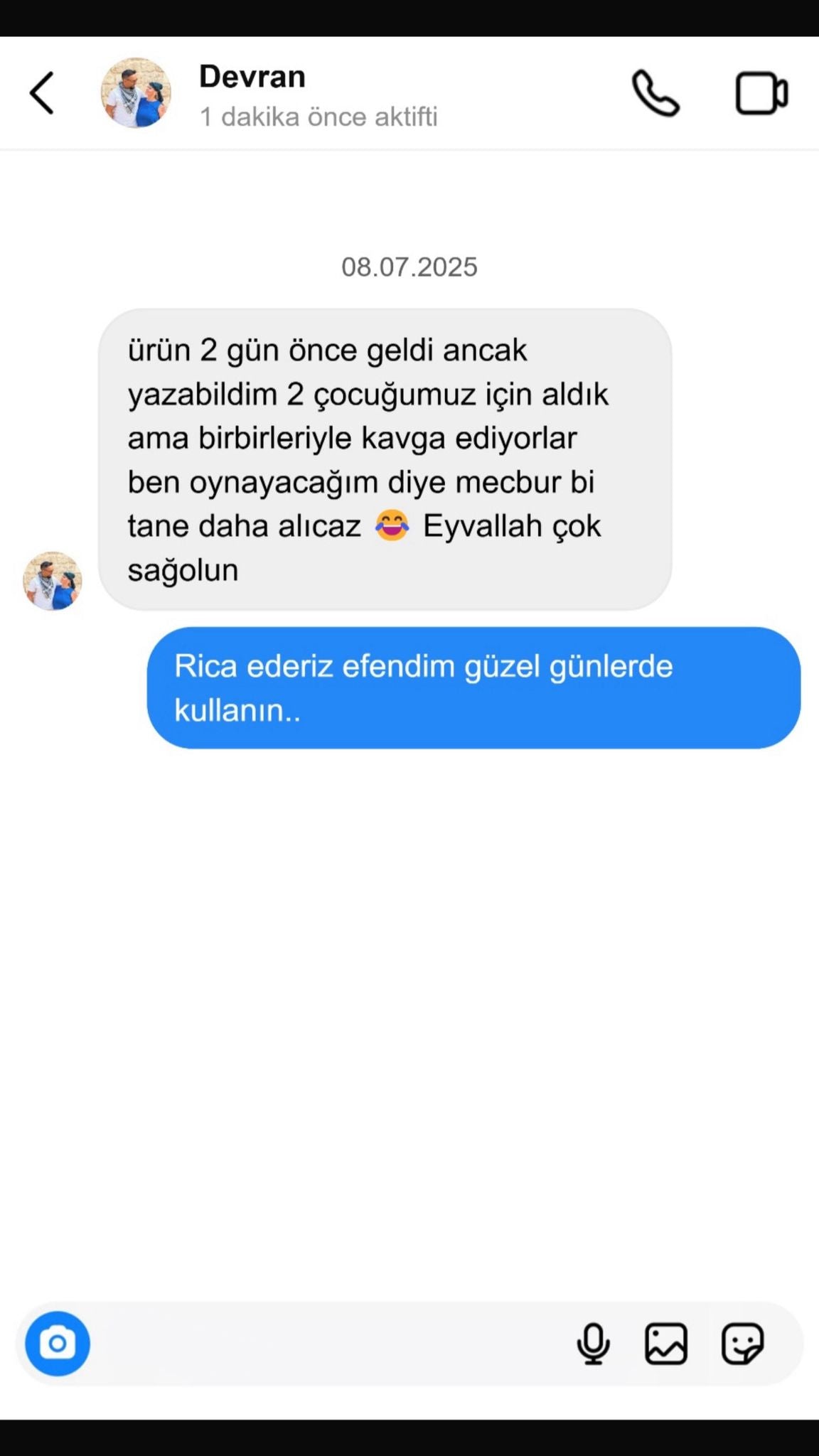Tap the small avatar beside Devran's message
Viewport: 819px width, 1456px height.
pyautogui.click(x=53, y=581)
